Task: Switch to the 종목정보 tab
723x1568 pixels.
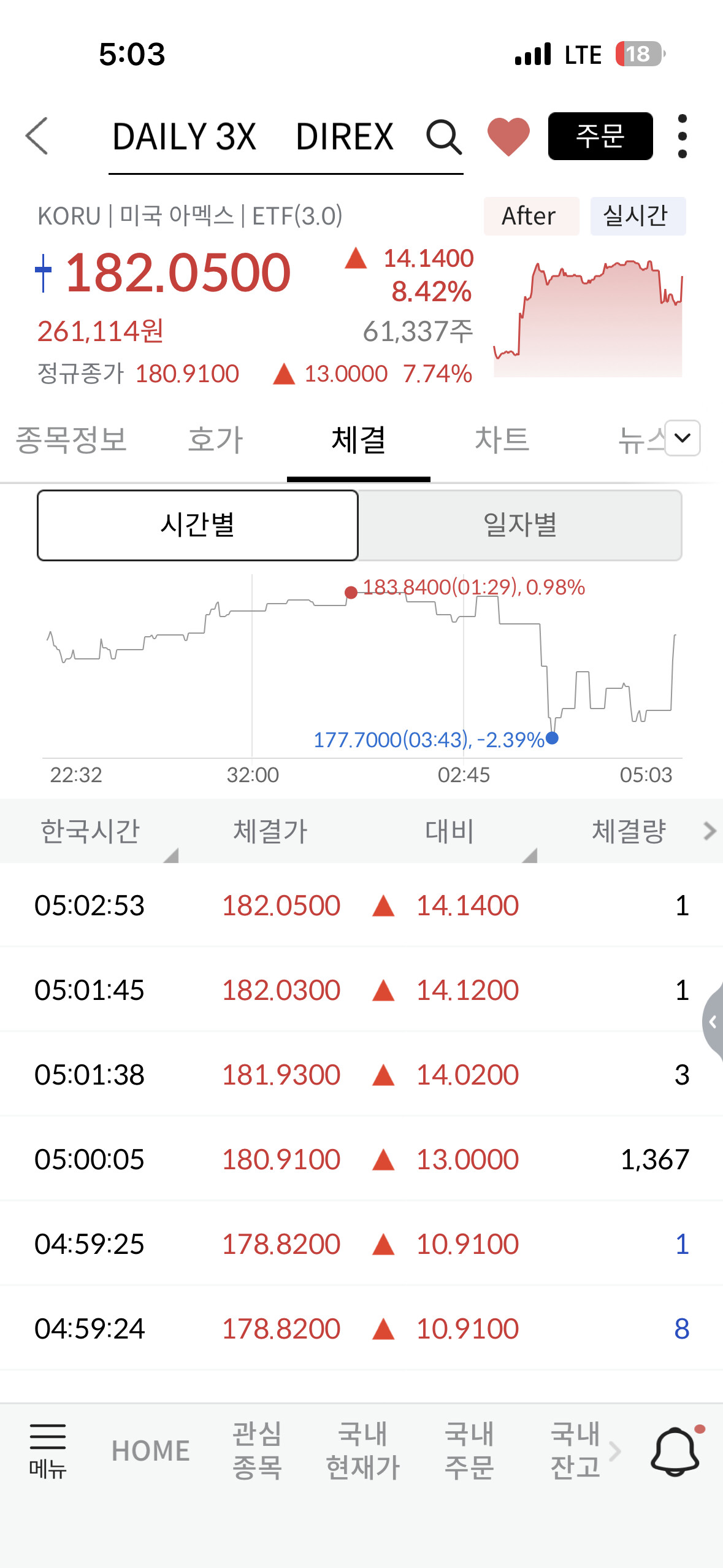Action: [x=71, y=440]
